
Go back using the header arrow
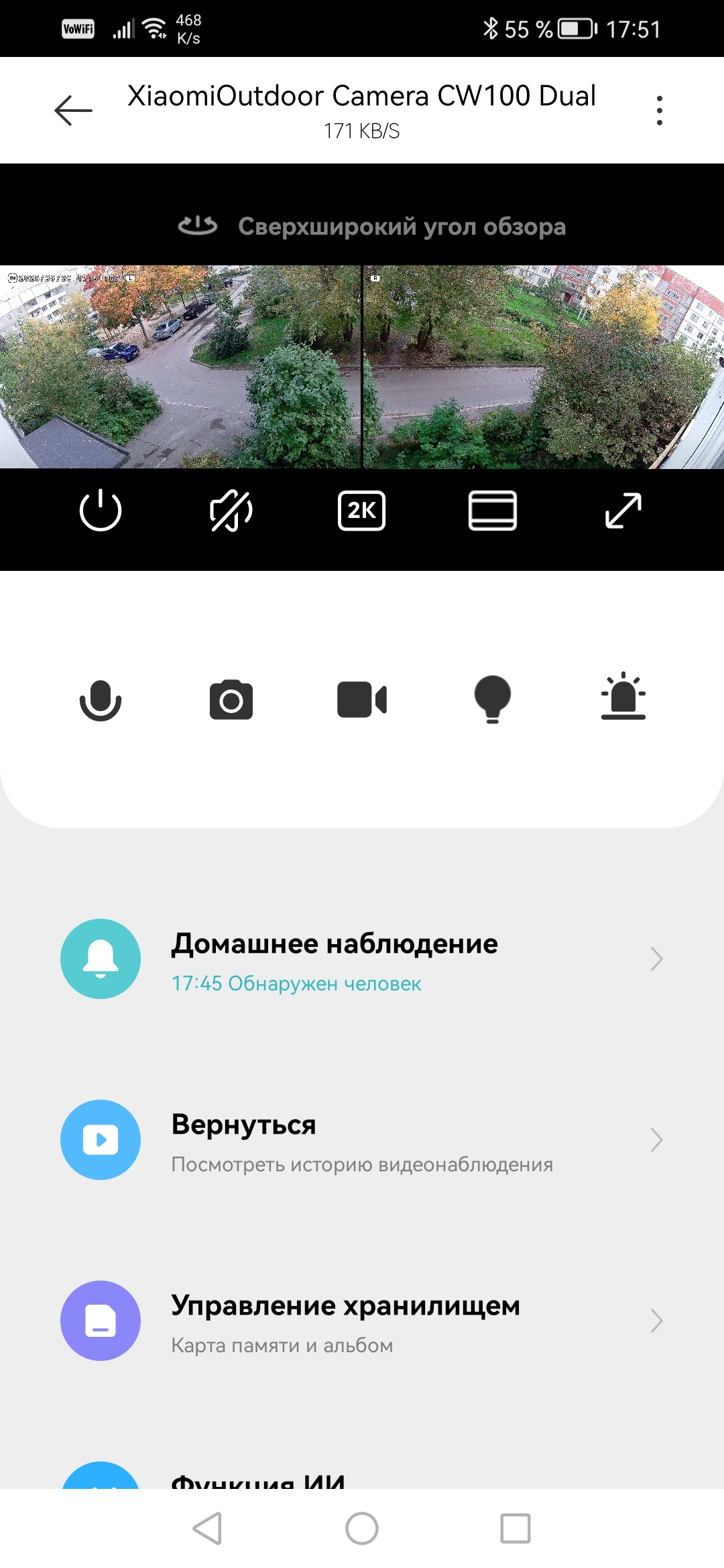coord(74,111)
